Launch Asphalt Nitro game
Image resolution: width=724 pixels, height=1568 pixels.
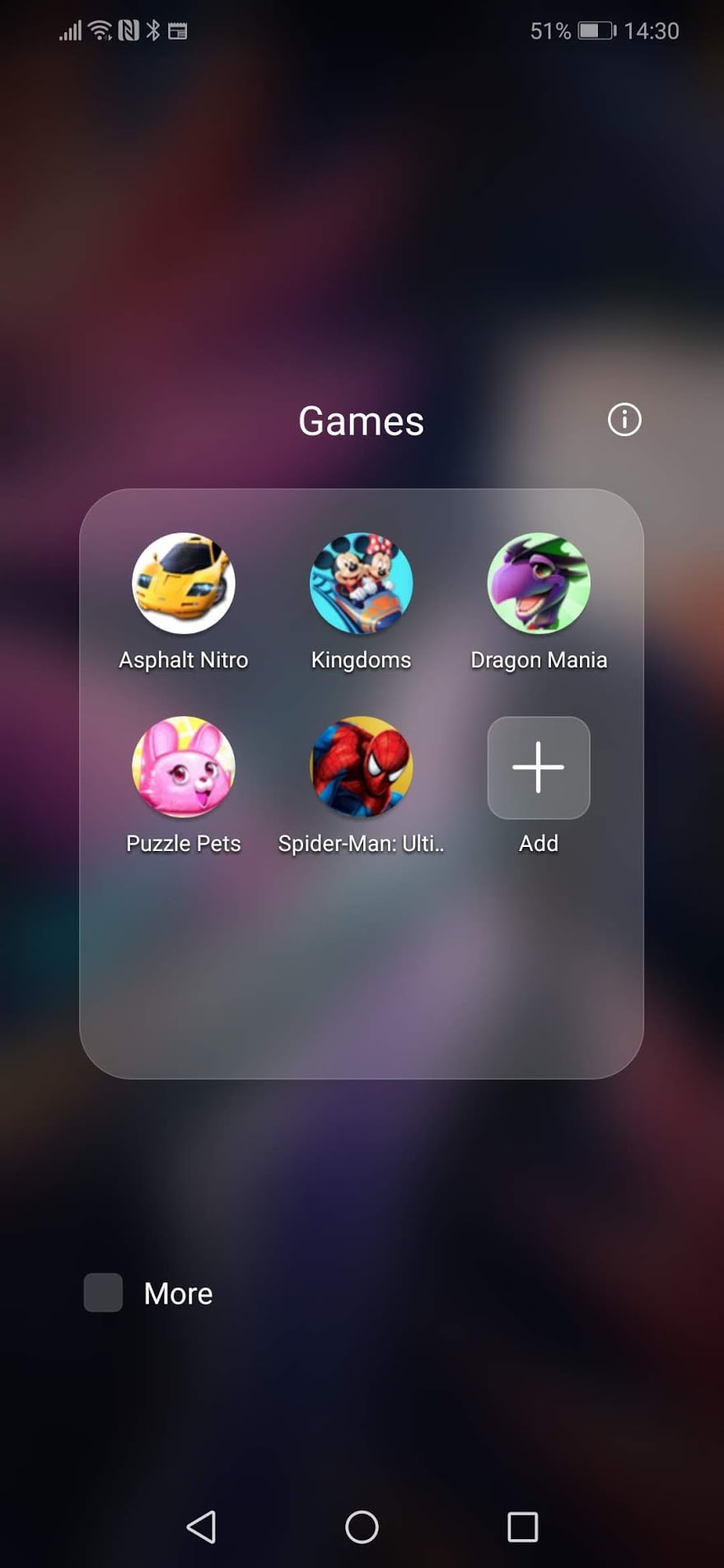184,584
